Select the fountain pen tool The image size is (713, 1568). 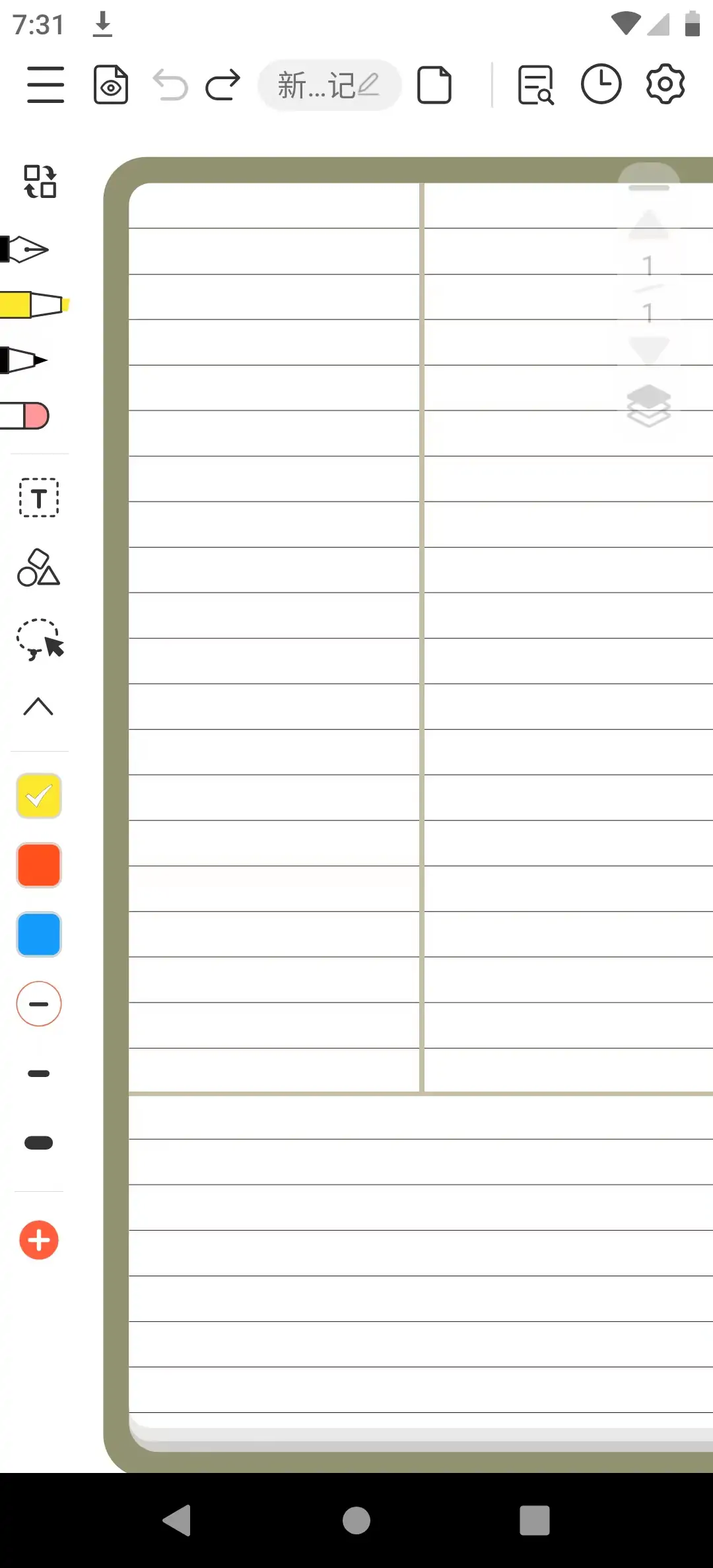pos(26,249)
